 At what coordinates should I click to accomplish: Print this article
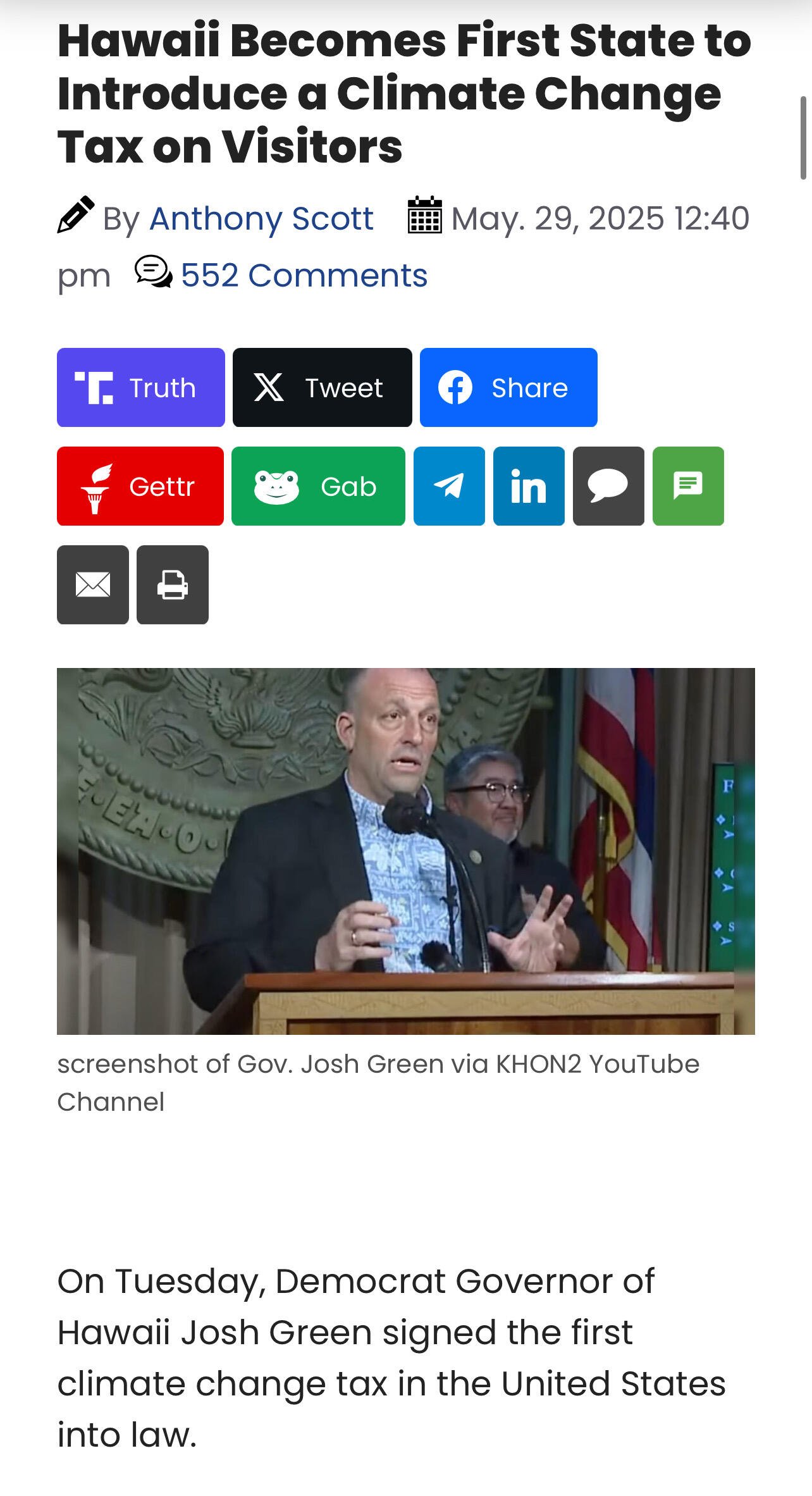(173, 584)
